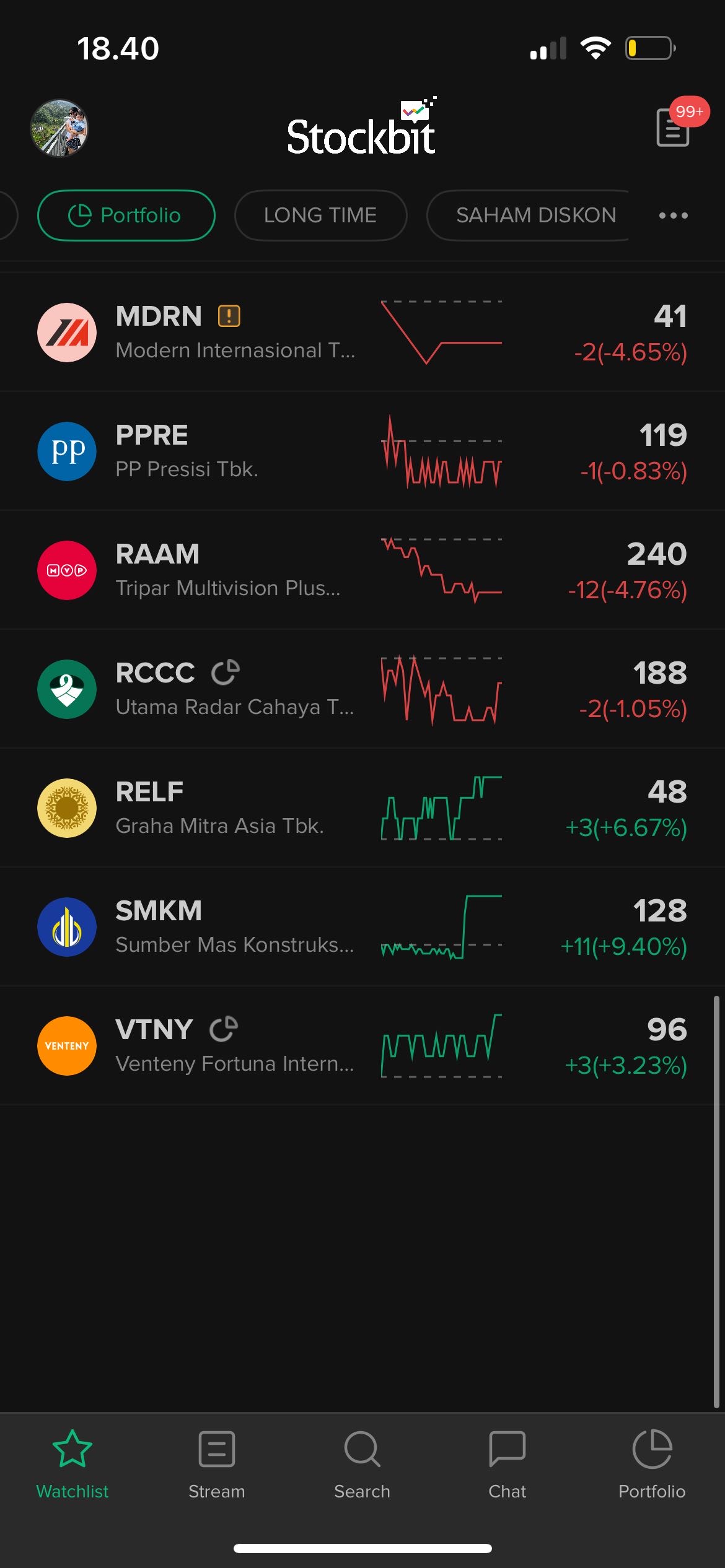Switch to the Stream tab
Image resolution: width=725 pixels, height=1568 pixels.
(x=217, y=1464)
